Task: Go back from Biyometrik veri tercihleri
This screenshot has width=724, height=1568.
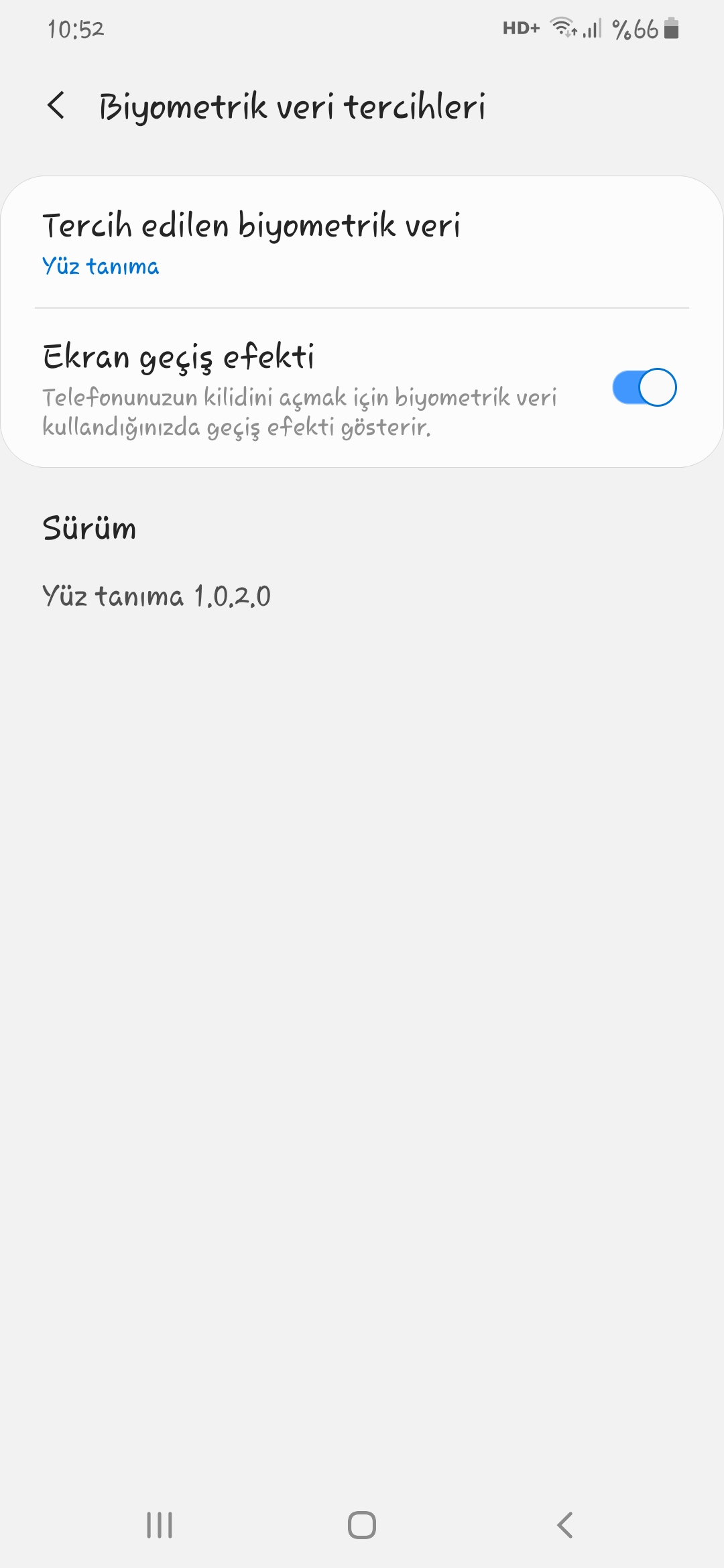Action: pos(56,106)
